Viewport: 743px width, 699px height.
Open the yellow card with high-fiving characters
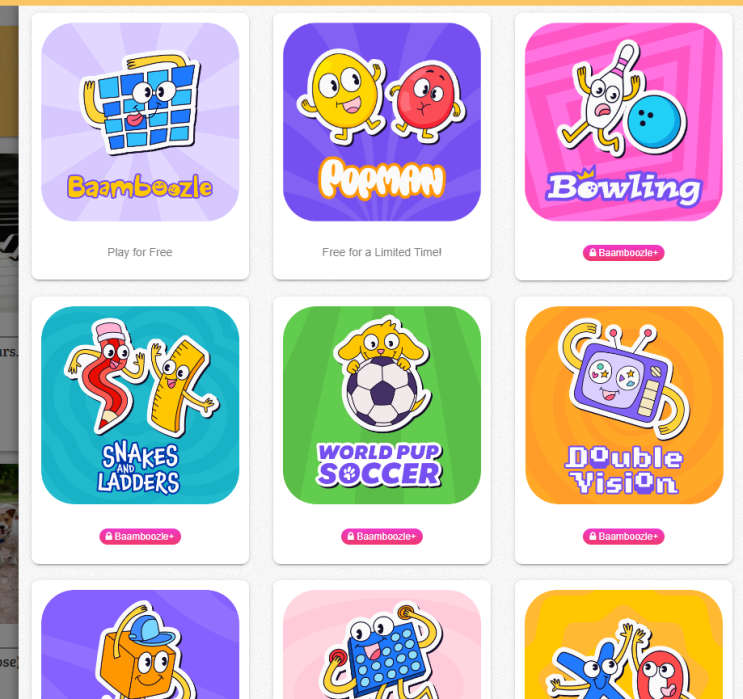click(x=624, y=645)
